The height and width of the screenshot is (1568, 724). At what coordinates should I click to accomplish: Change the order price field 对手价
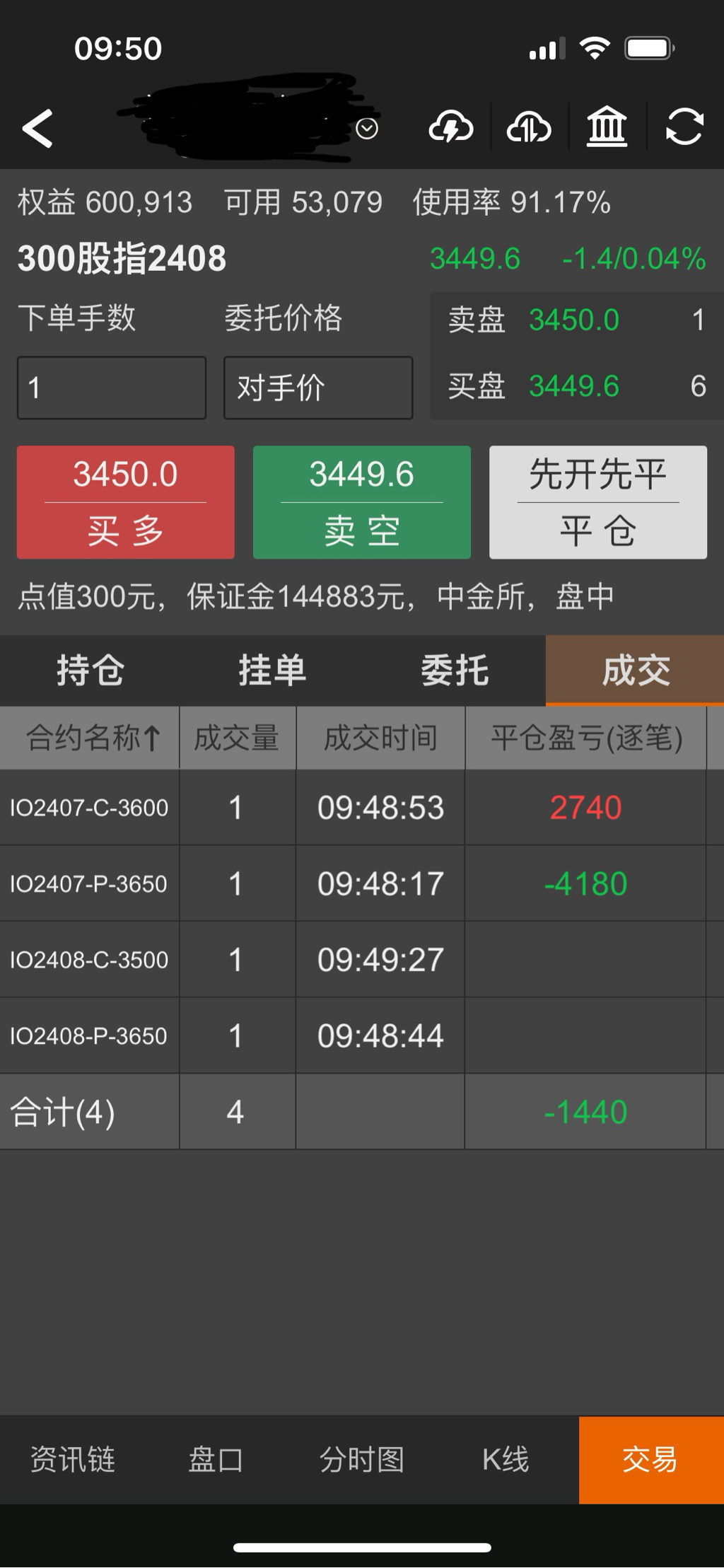(318, 388)
